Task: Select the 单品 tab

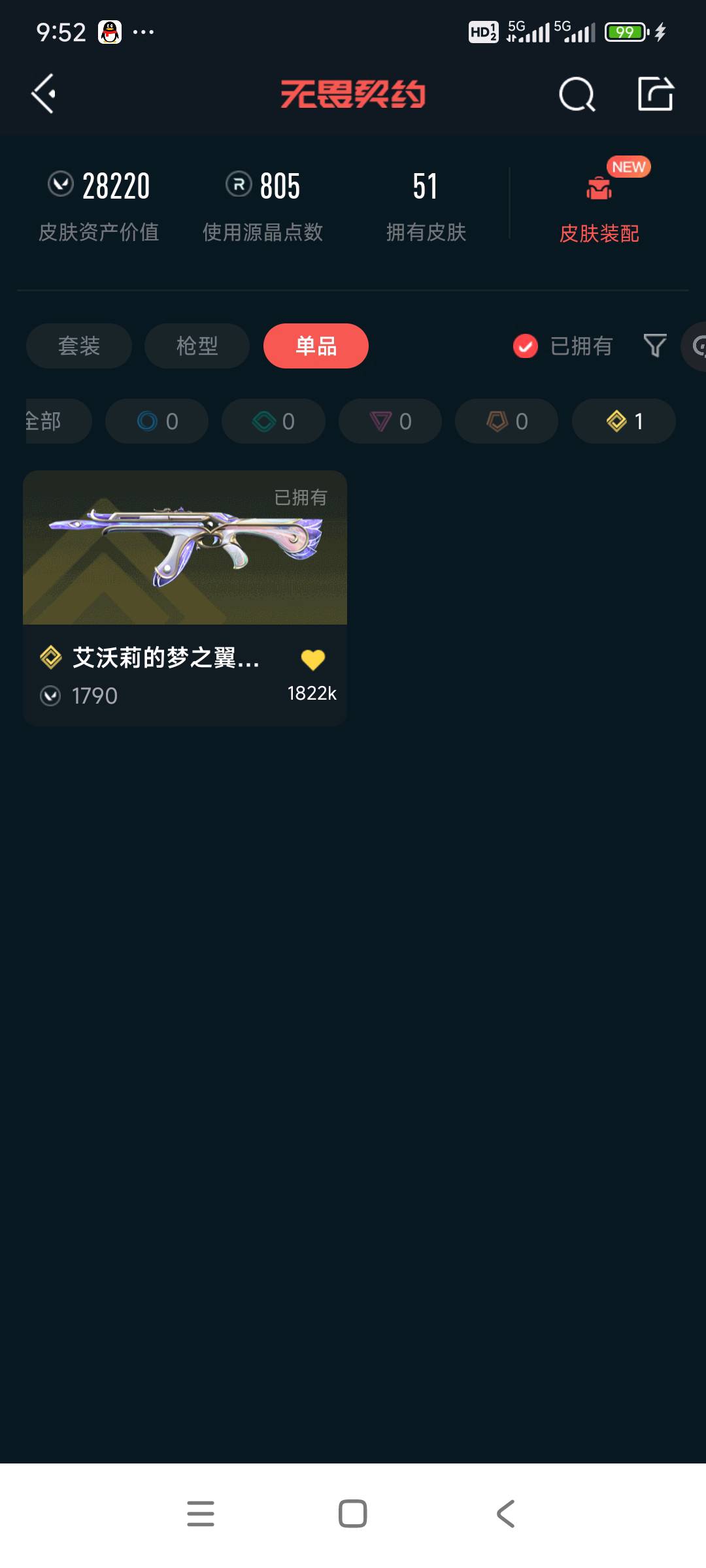Action: pos(316,346)
